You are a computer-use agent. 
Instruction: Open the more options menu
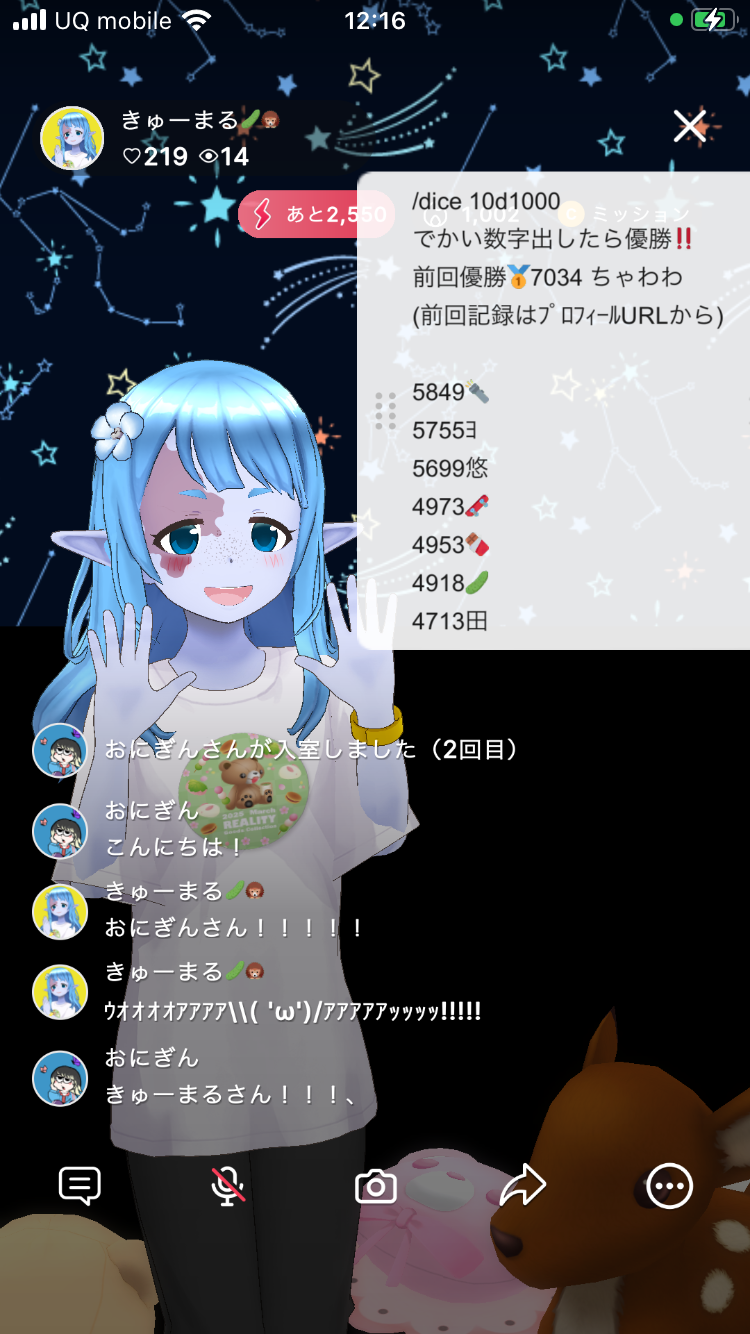point(669,1187)
